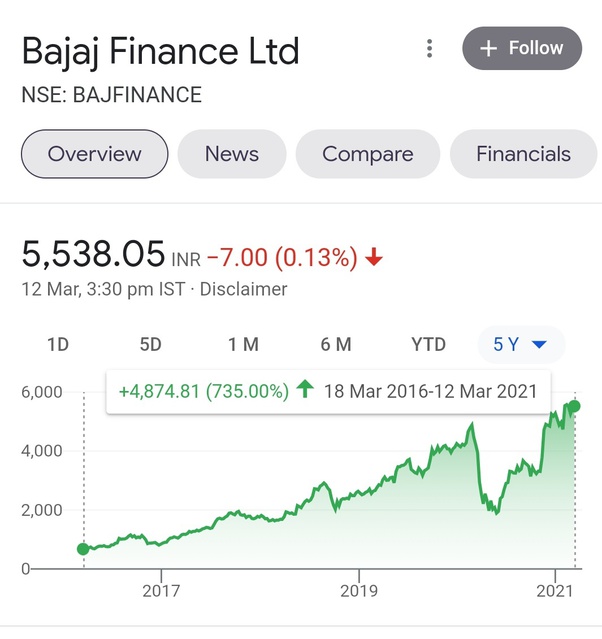Switch to the News tab
The width and height of the screenshot is (602, 639).
pyautogui.click(x=232, y=154)
